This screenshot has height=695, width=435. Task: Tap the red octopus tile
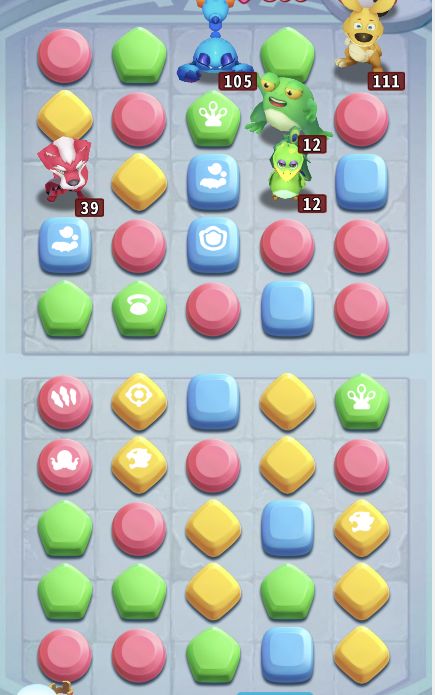pyautogui.click(x=65, y=465)
